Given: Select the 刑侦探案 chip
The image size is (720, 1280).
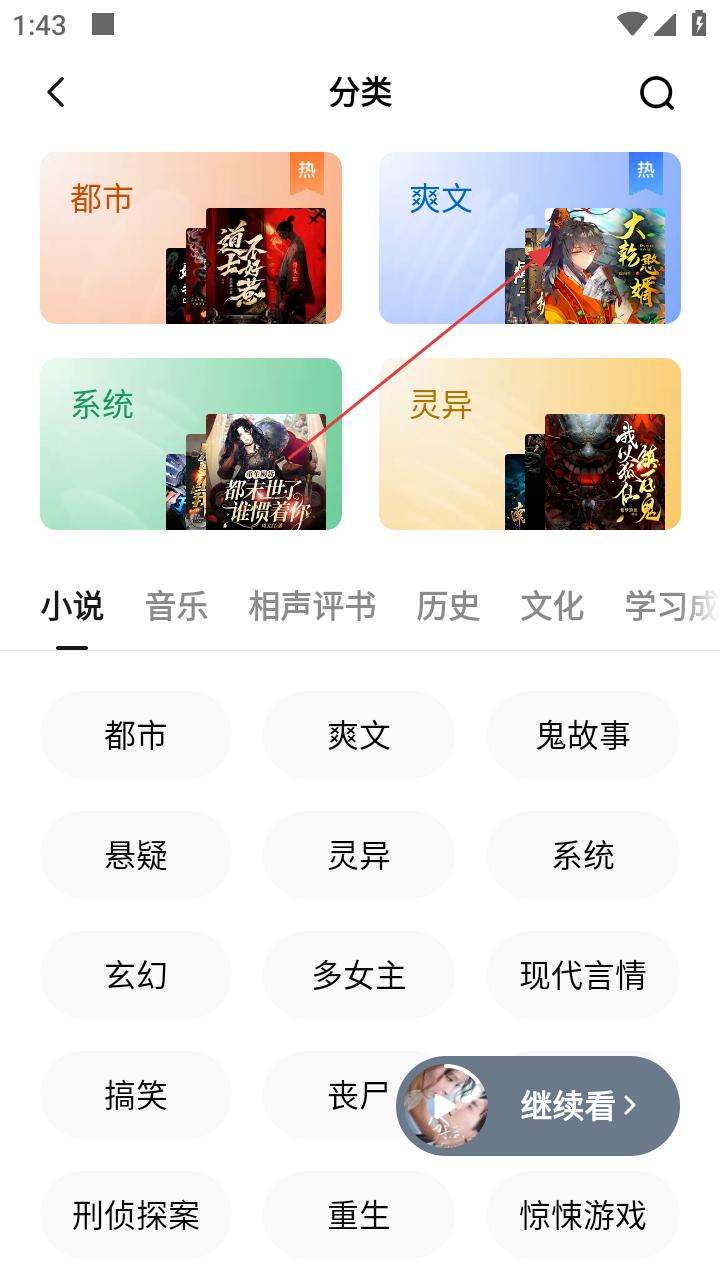Looking at the screenshot, I should click(x=136, y=1215).
